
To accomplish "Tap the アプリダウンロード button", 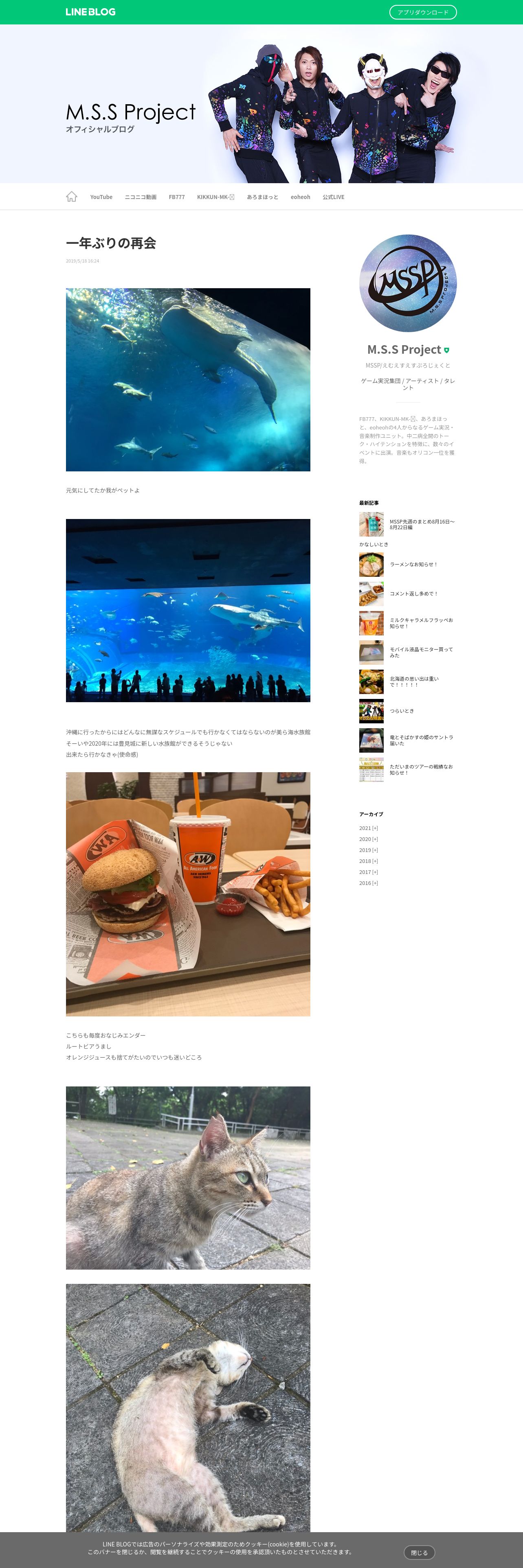I will [x=422, y=12].
